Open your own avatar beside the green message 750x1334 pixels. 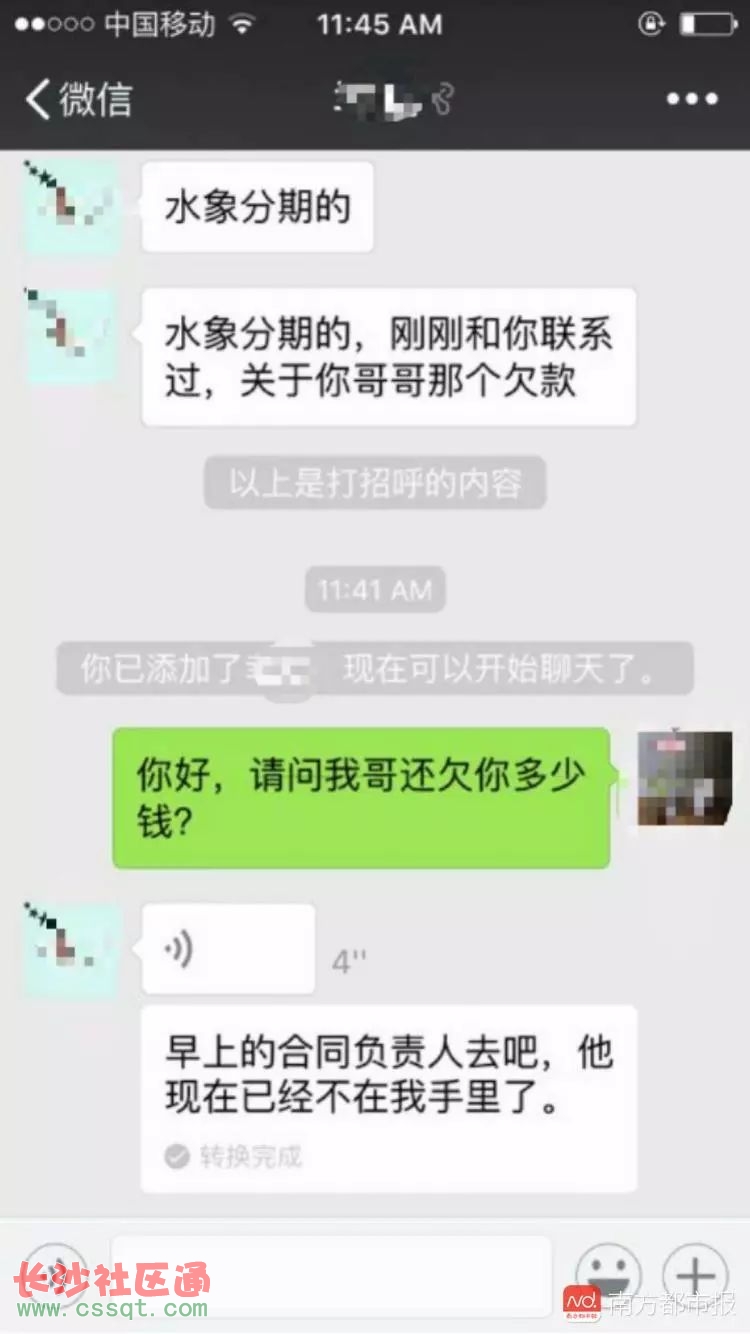pyautogui.click(x=685, y=778)
